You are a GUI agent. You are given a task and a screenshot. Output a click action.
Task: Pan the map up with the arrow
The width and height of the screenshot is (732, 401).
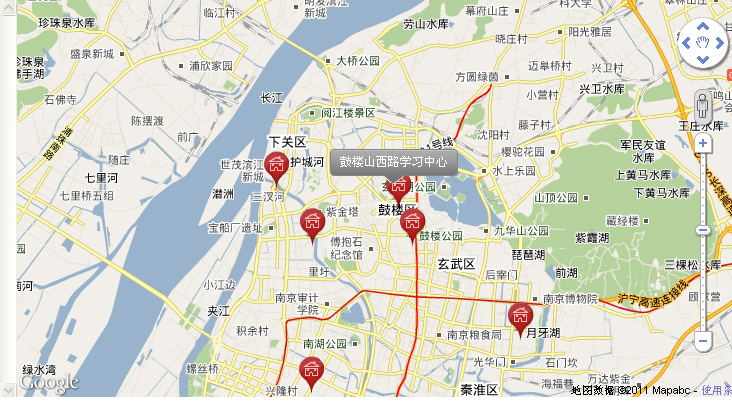click(x=702, y=28)
